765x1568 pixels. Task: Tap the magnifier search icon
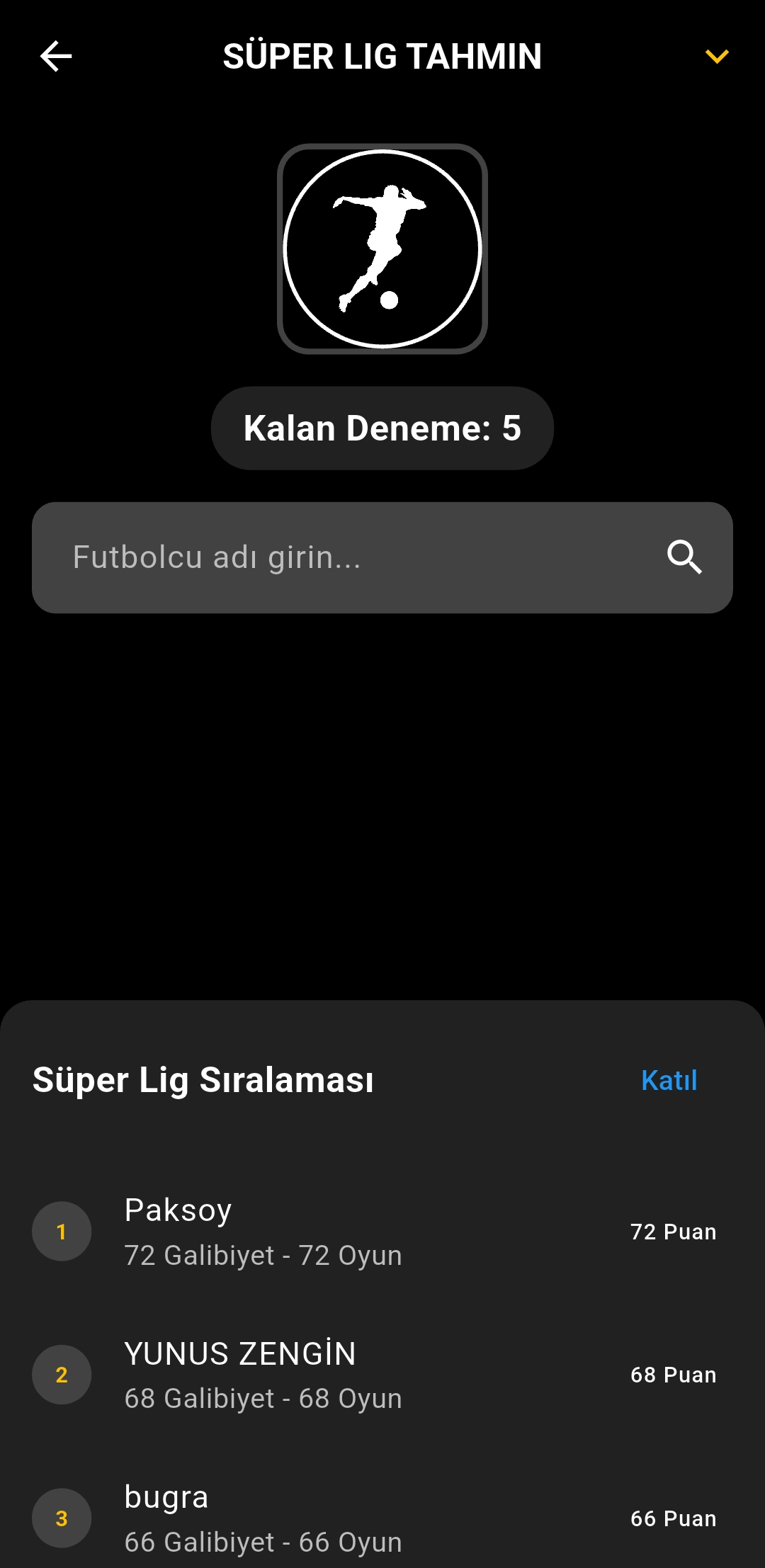click(684, 557)
